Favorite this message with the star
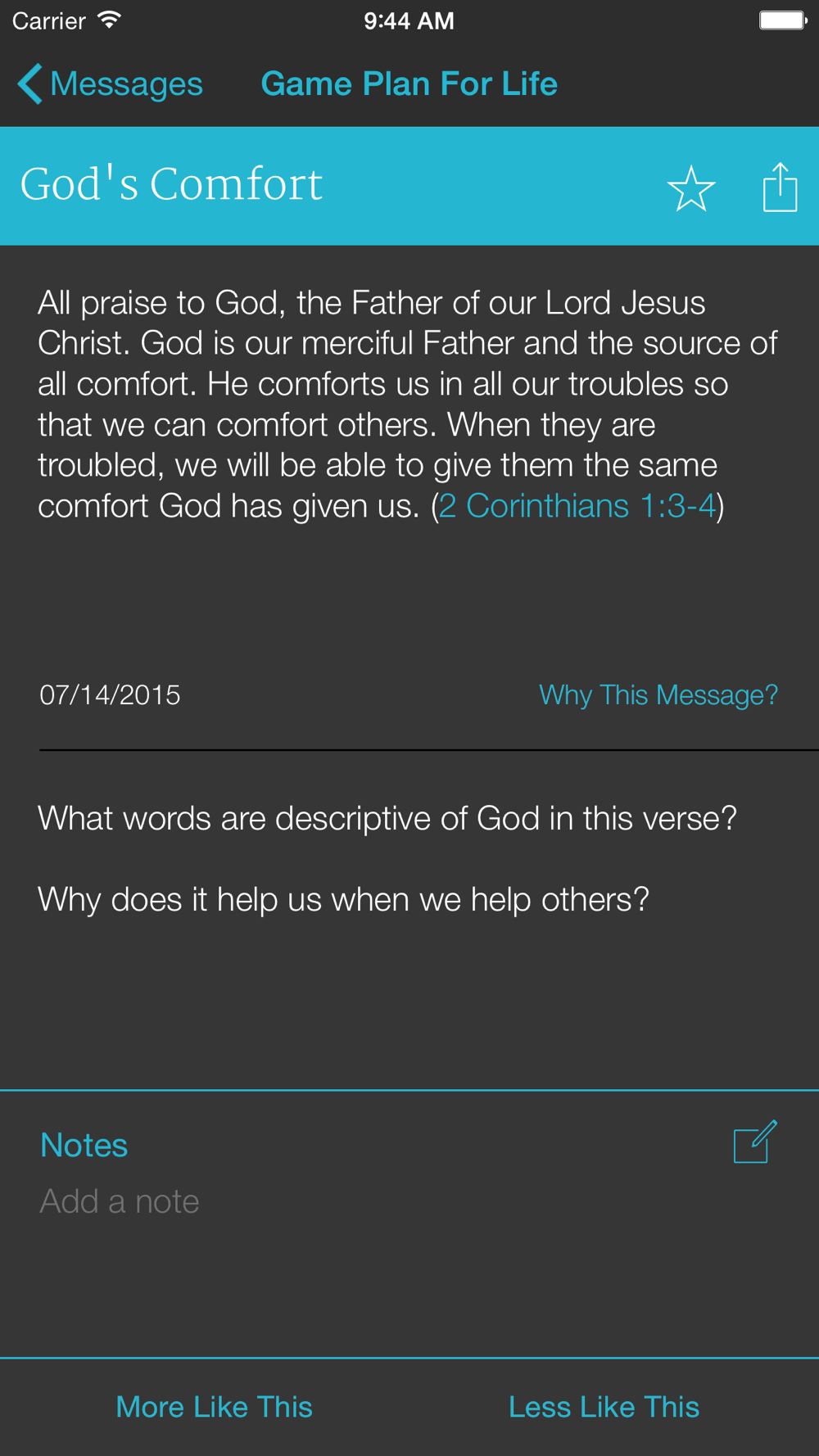This screenshot has width=819, height=1456. pos(691,188)
